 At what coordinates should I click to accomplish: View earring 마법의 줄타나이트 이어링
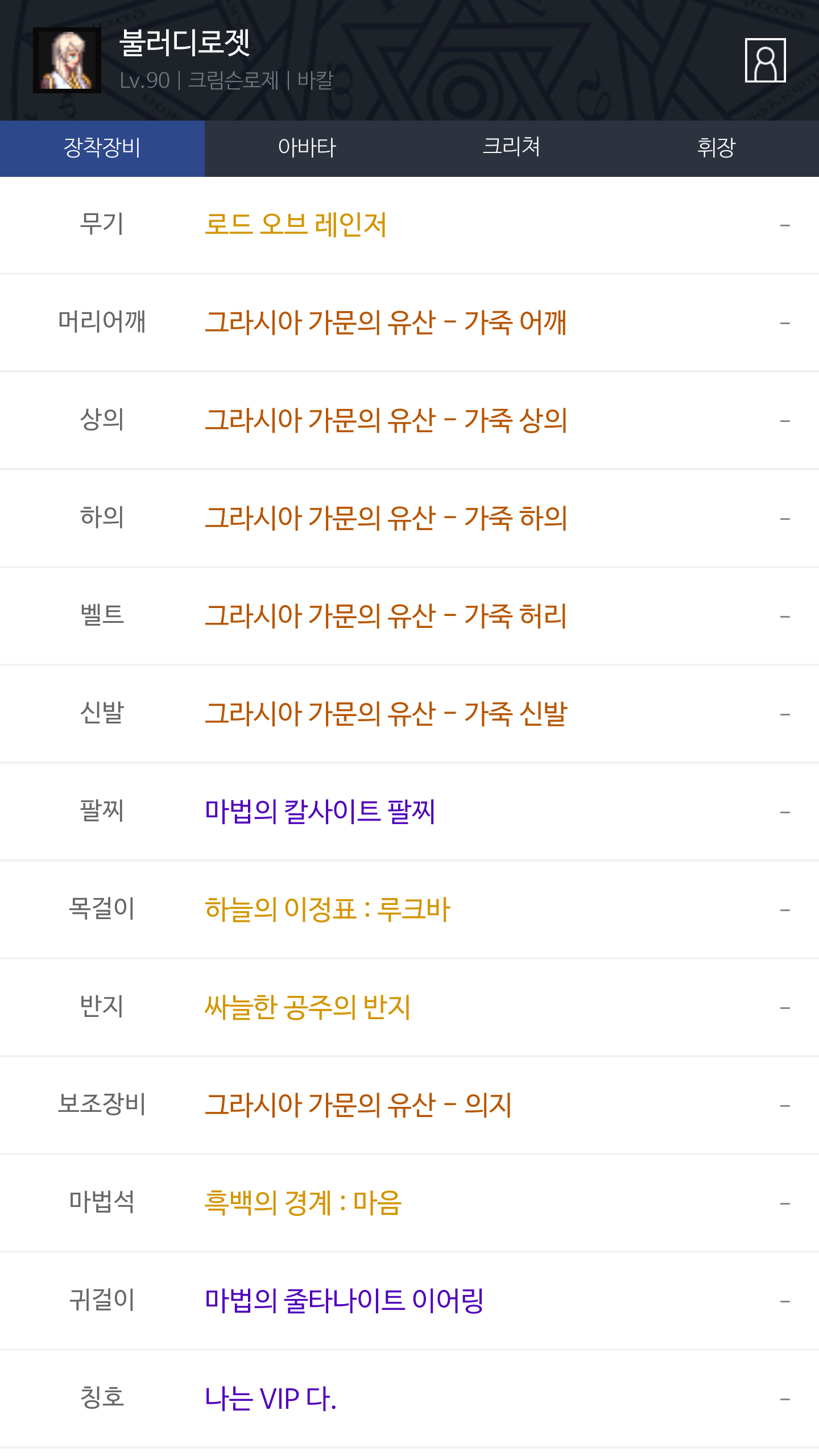point(344,1301)
